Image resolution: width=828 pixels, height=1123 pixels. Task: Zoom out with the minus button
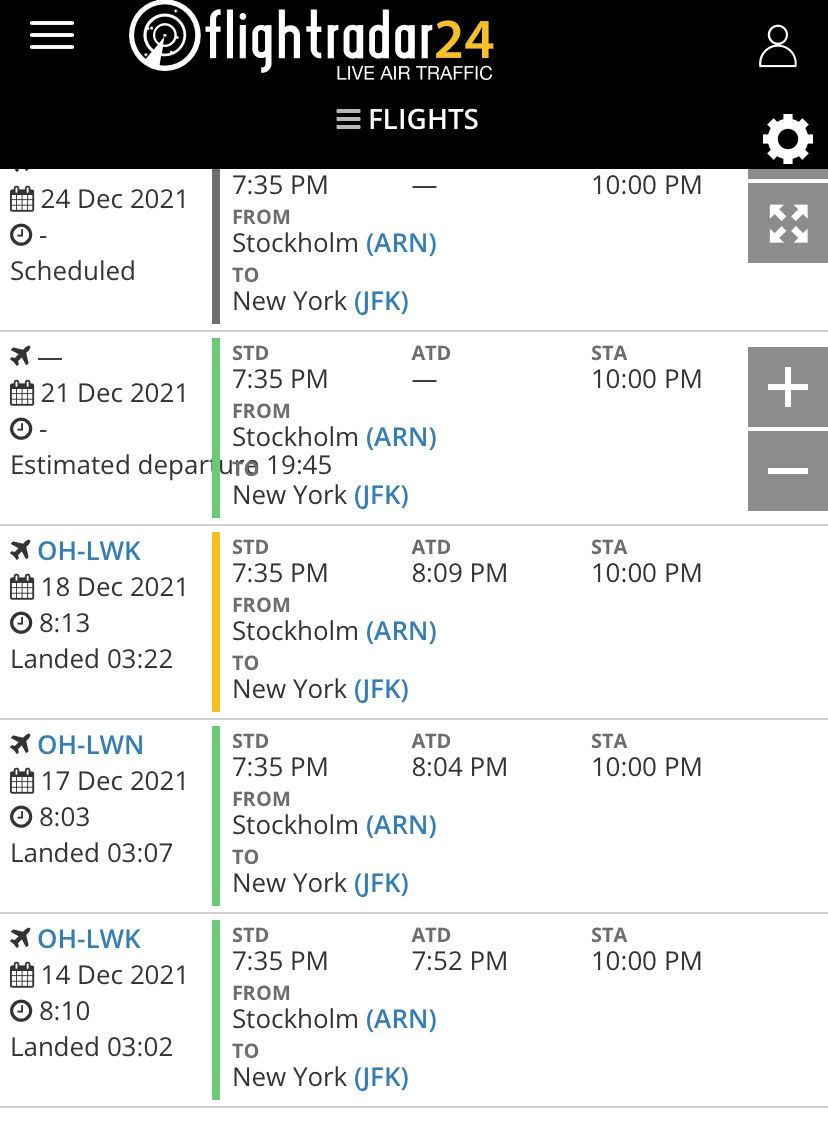tap(788, 471)
